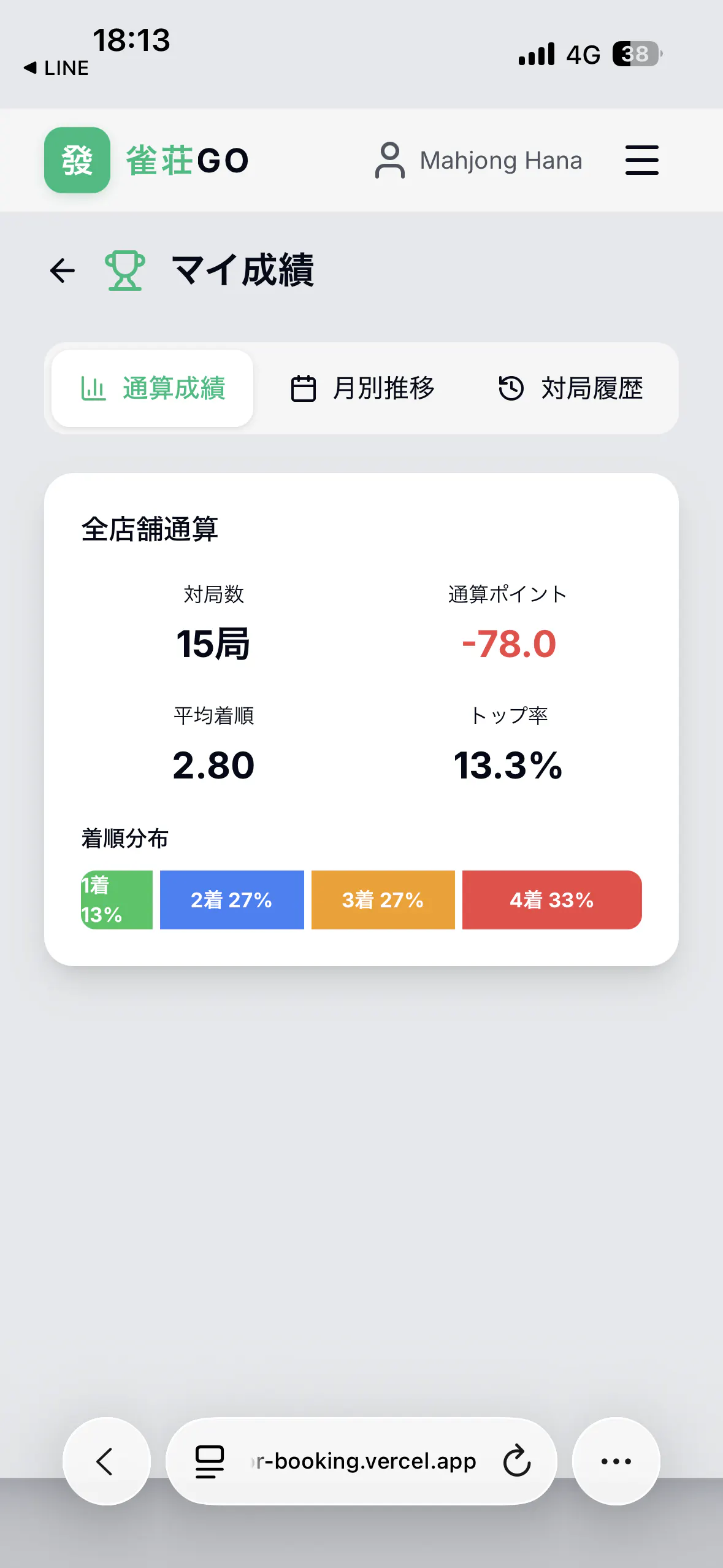Open browser more options menu
The width and height of the screenshot is (723, 1568).
(616, 1461)
